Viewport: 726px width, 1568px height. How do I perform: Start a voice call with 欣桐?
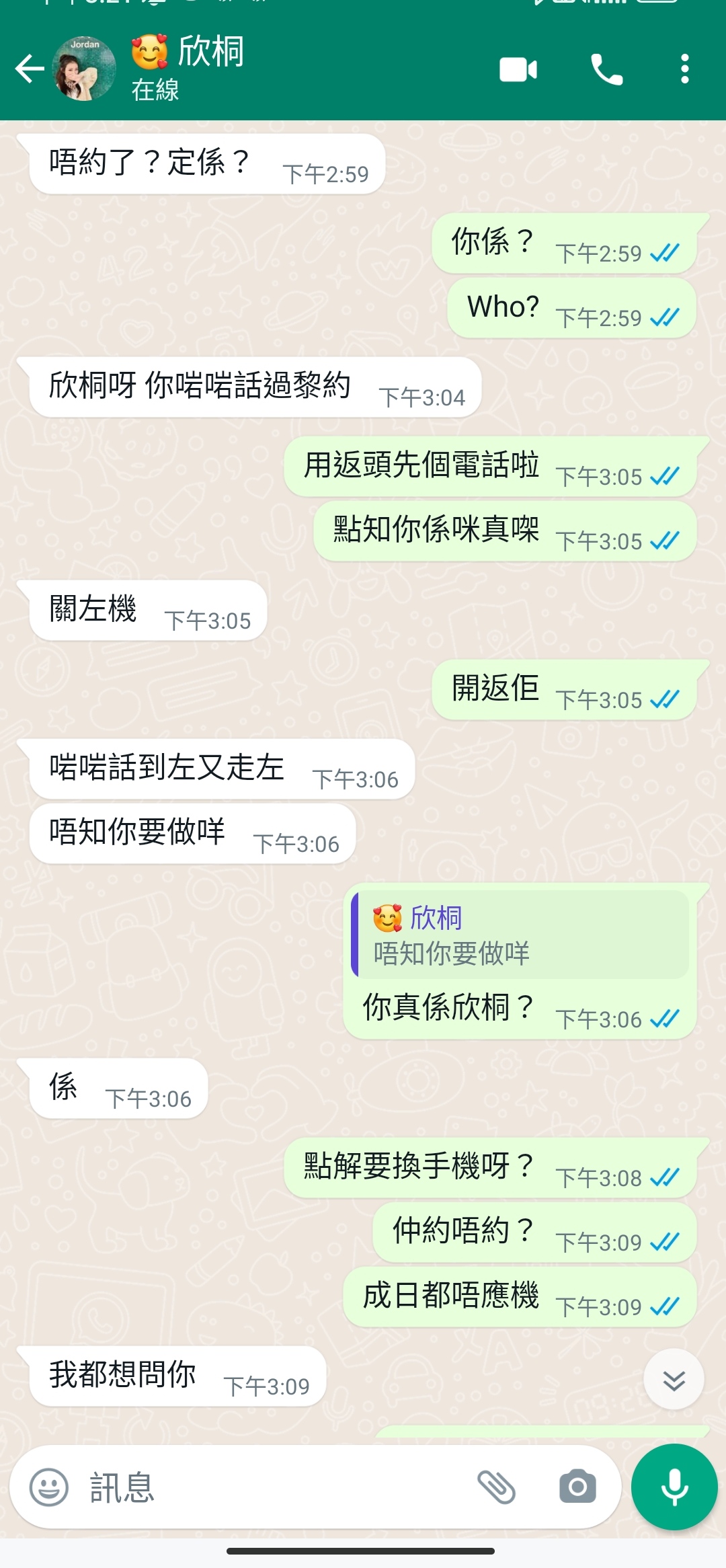click(606, 69)
